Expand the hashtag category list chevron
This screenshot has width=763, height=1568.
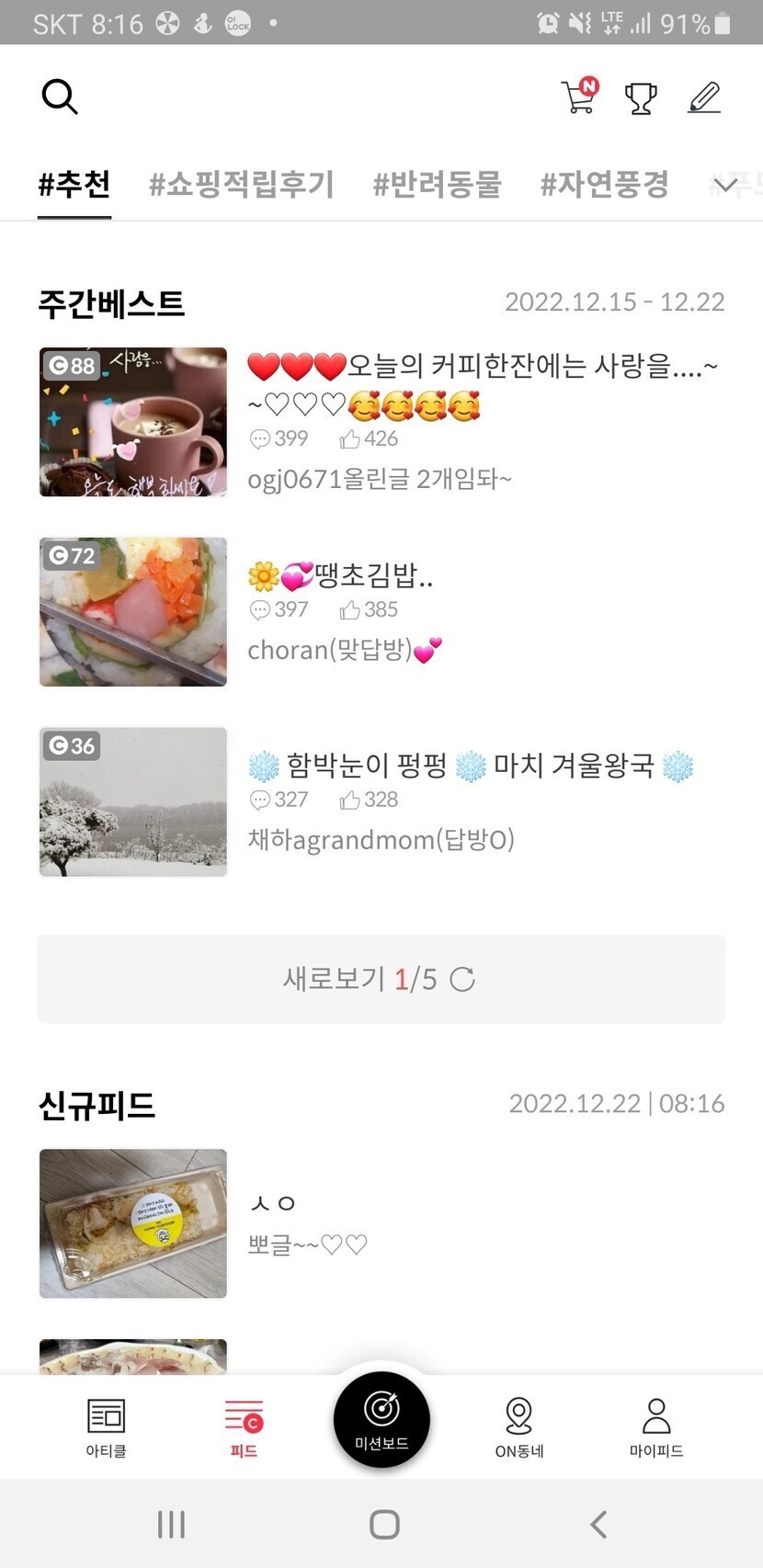point(726,186)
